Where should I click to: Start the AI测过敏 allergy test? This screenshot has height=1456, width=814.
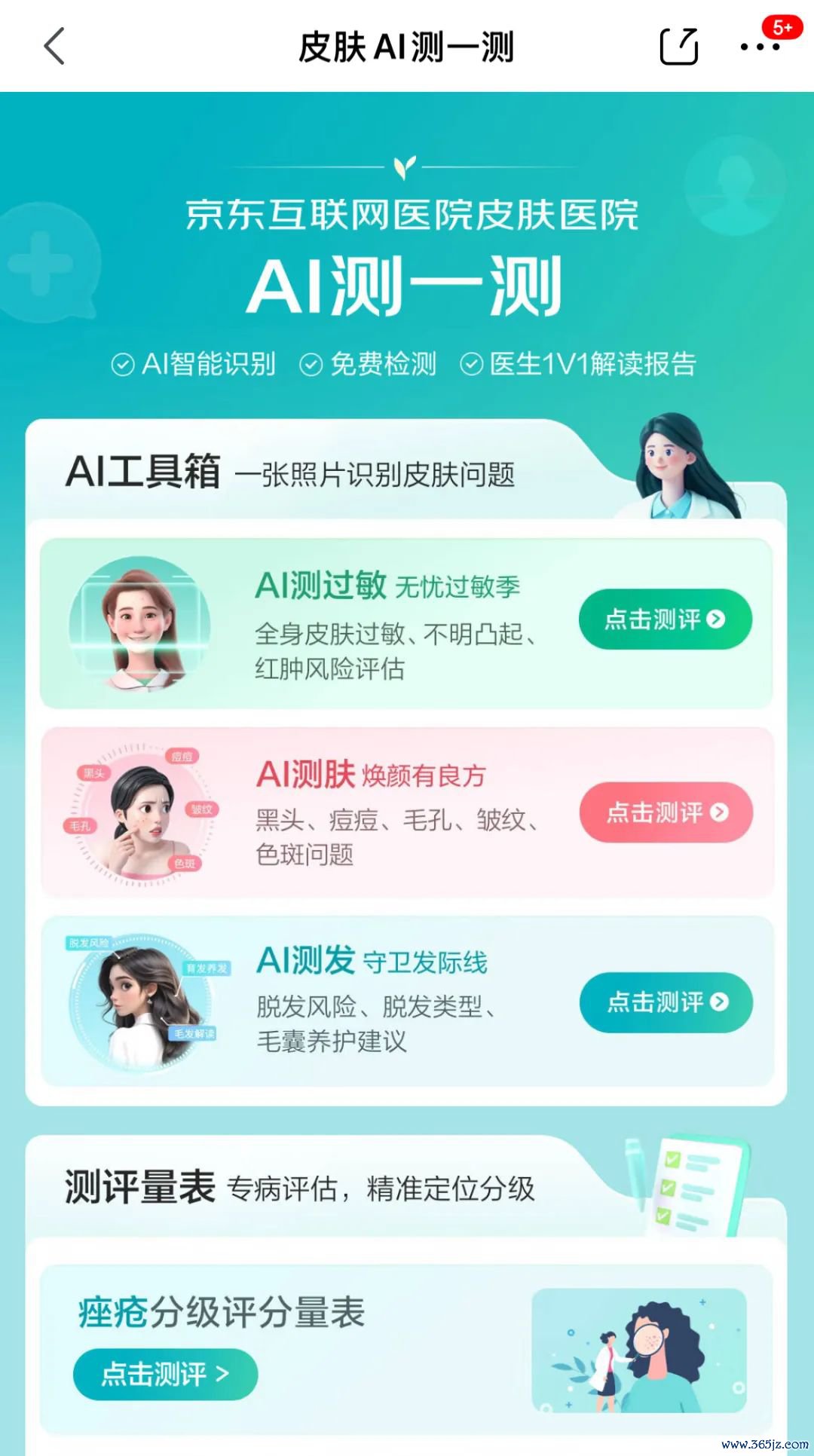click(x=665, y=619)
